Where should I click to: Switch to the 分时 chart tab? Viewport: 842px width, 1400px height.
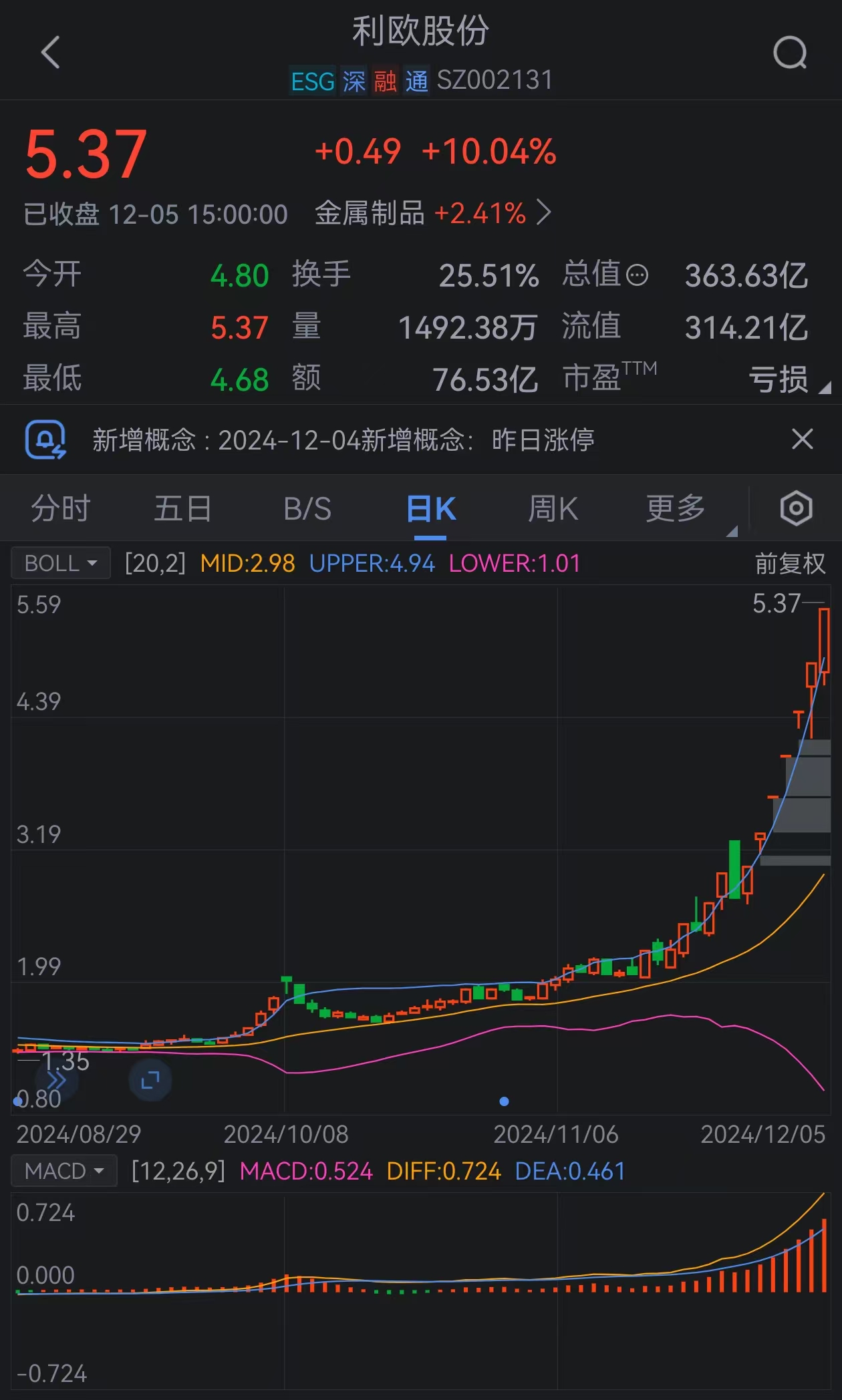(x=61, y=509)
